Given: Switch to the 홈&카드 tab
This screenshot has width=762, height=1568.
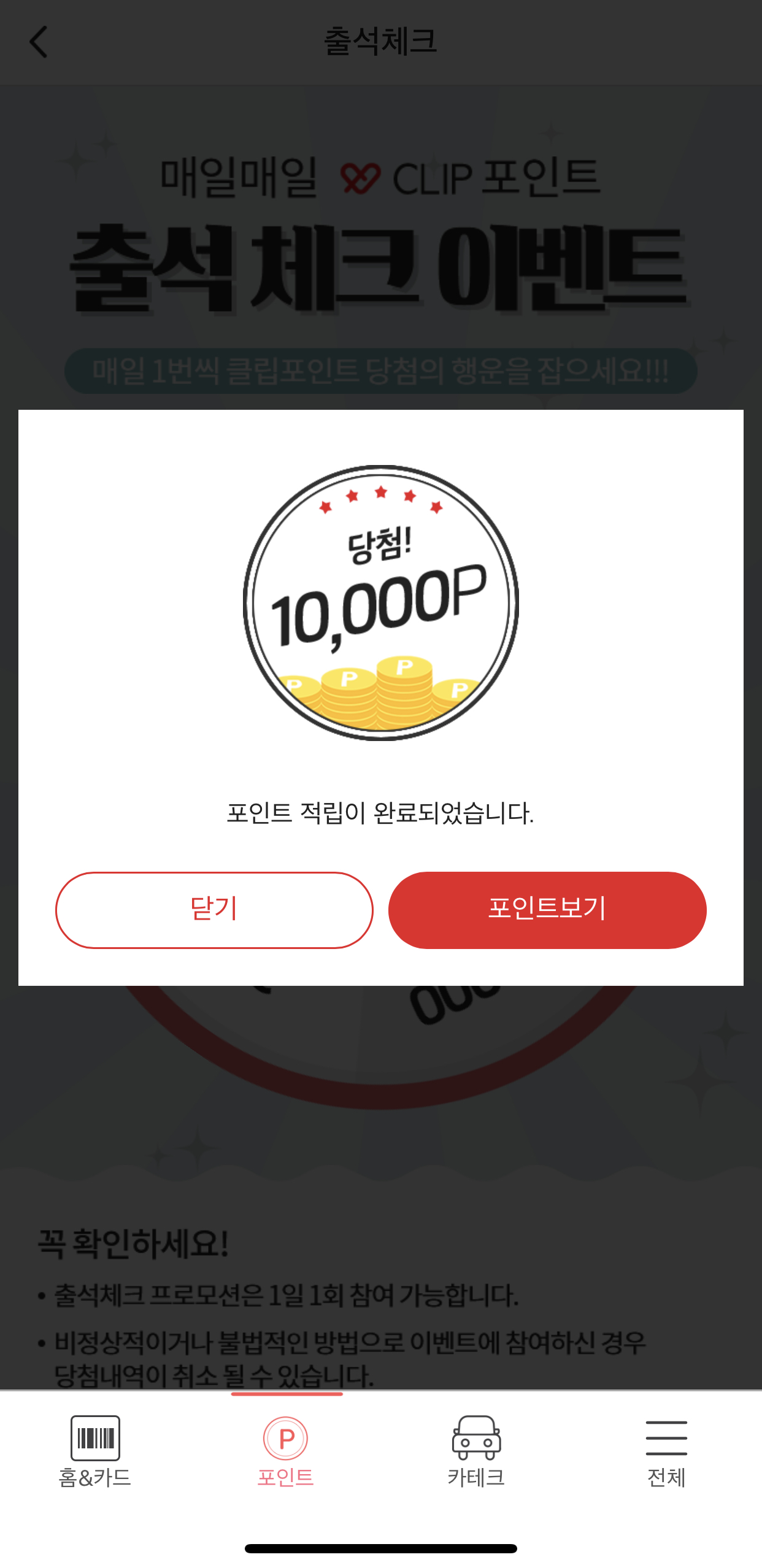Looking at the screenshot, I should (95, 1451).
